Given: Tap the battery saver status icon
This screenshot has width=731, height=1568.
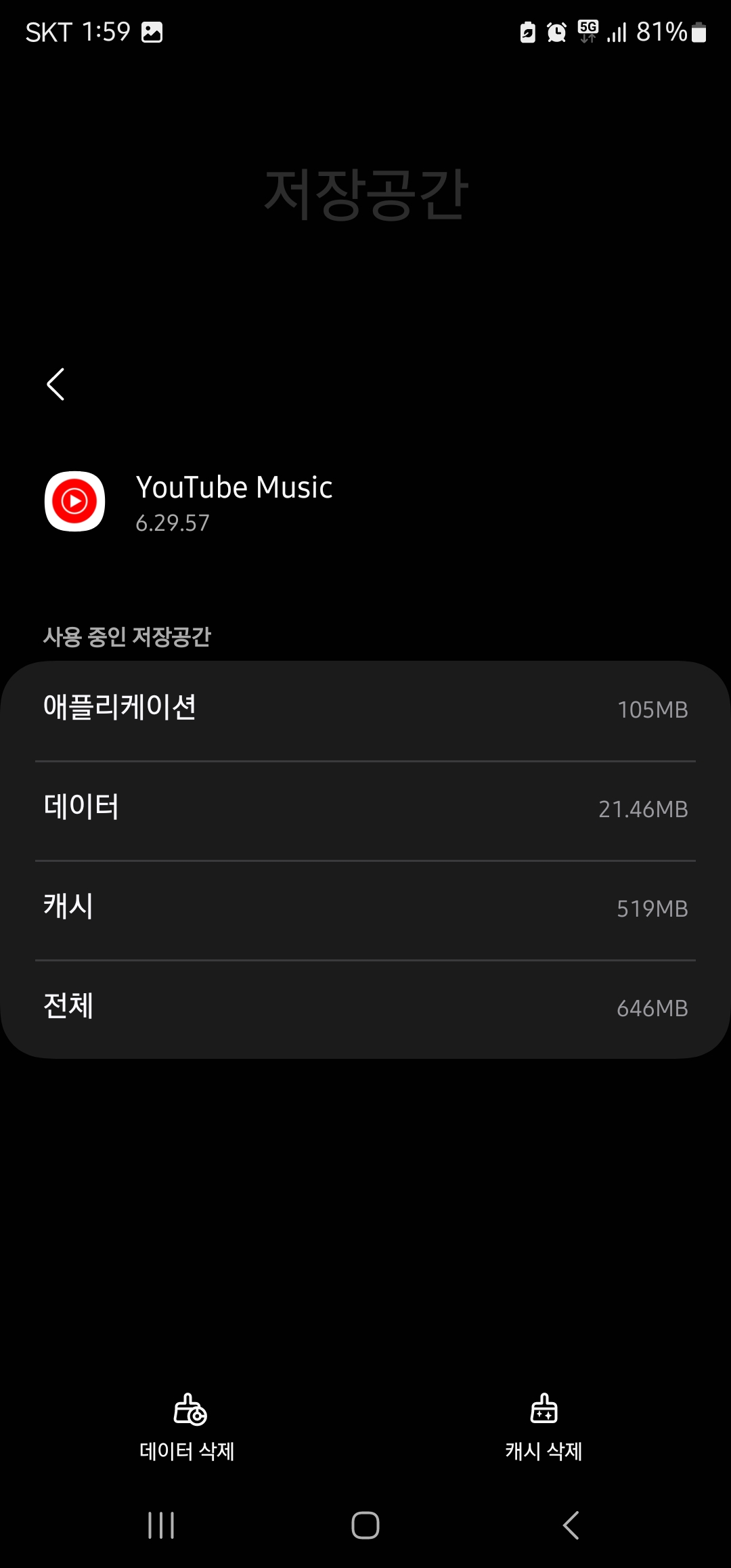Looking at the screenshot, I should pos(527,31).
